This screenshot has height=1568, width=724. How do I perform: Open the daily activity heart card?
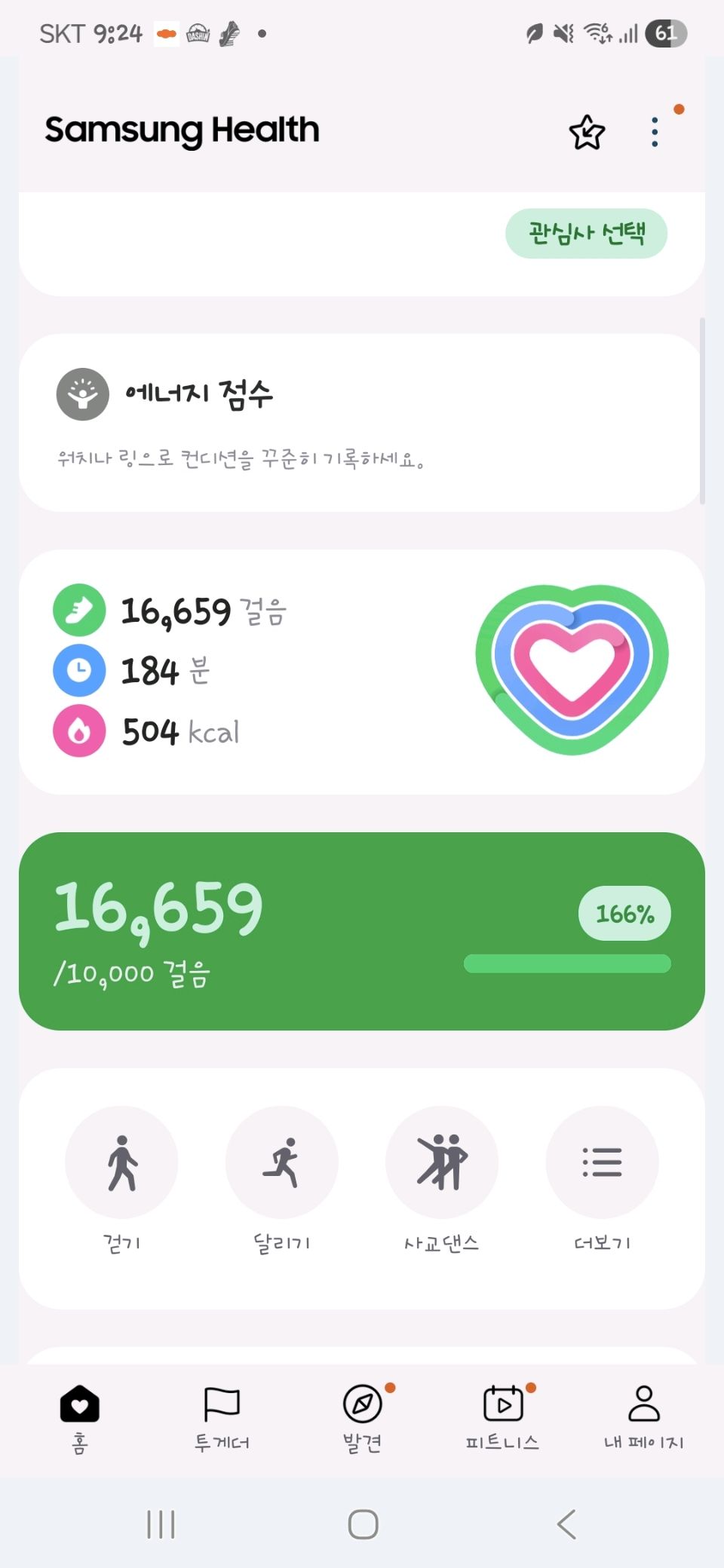click(360, 671)
